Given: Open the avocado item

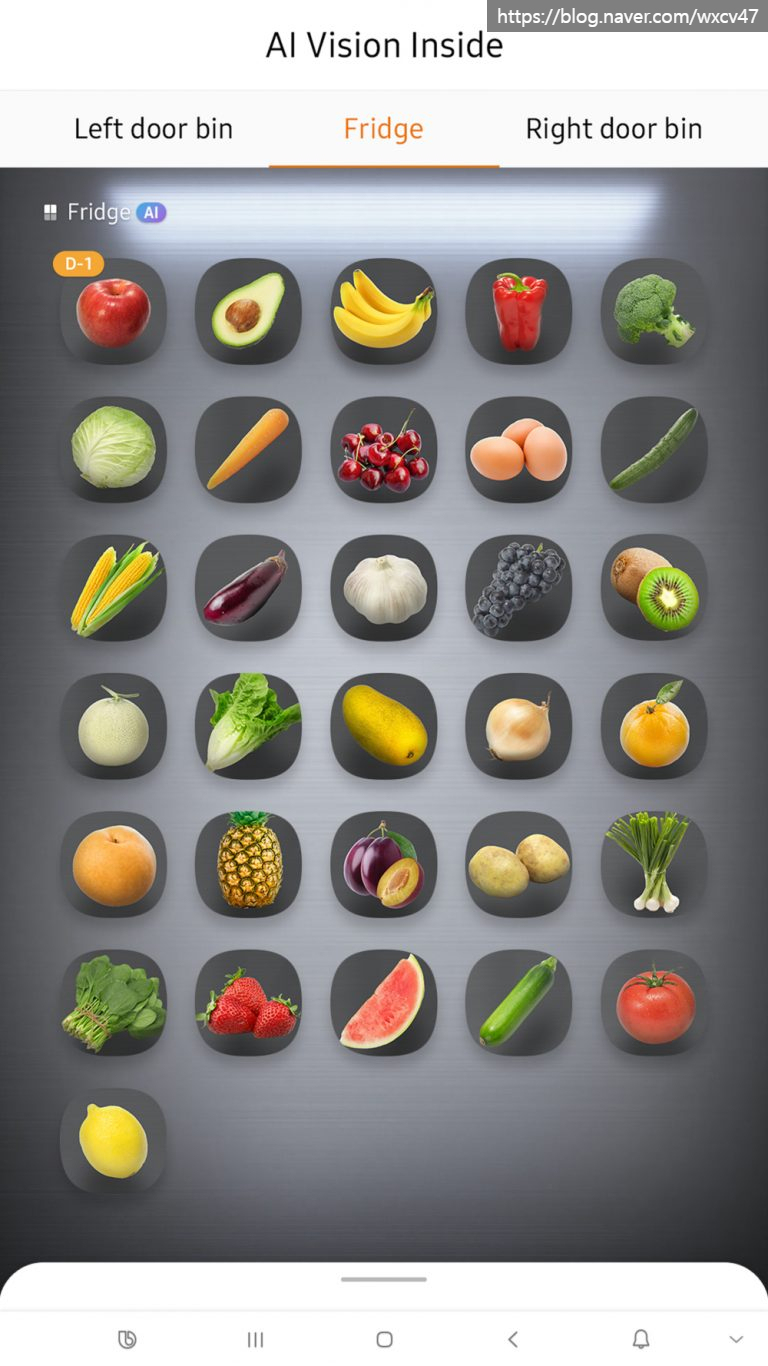Looking at the screenshot, I should pos(248,312).
